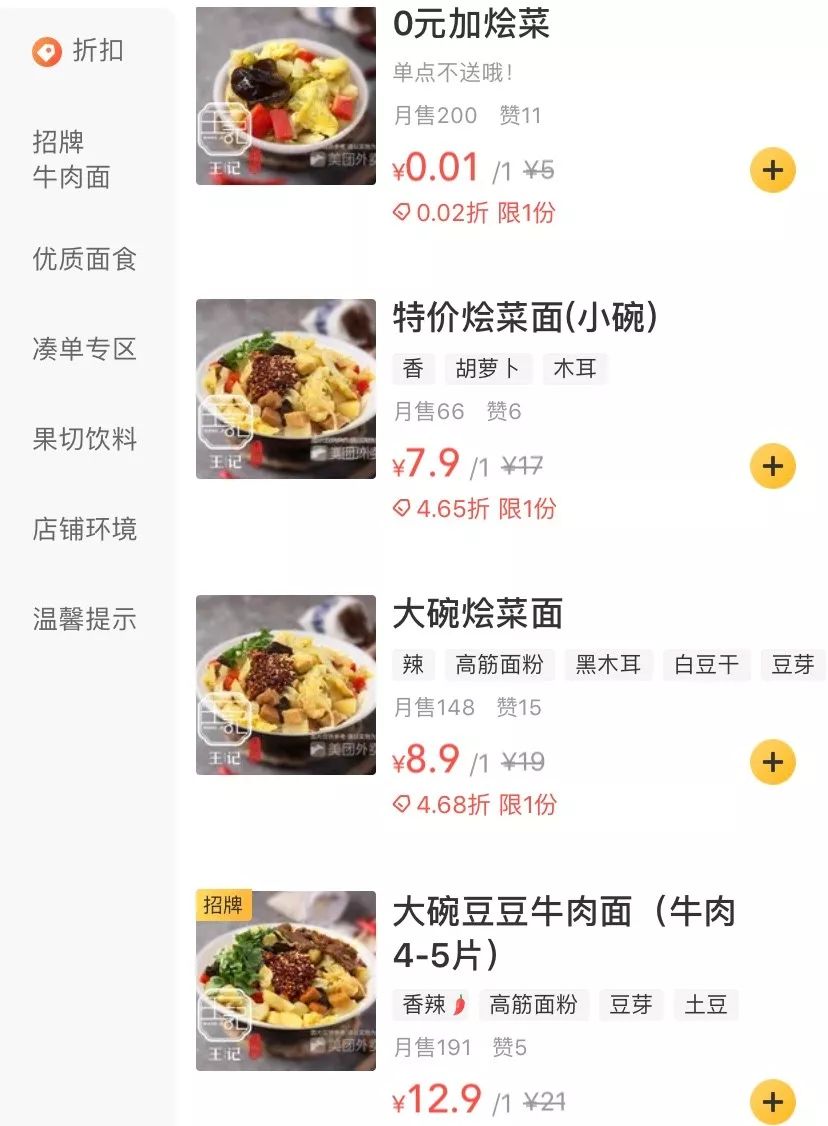Add 大碗烩菜面 with its plus button
The width and height of the screenshot is (828, 1126).
point(772,761)
